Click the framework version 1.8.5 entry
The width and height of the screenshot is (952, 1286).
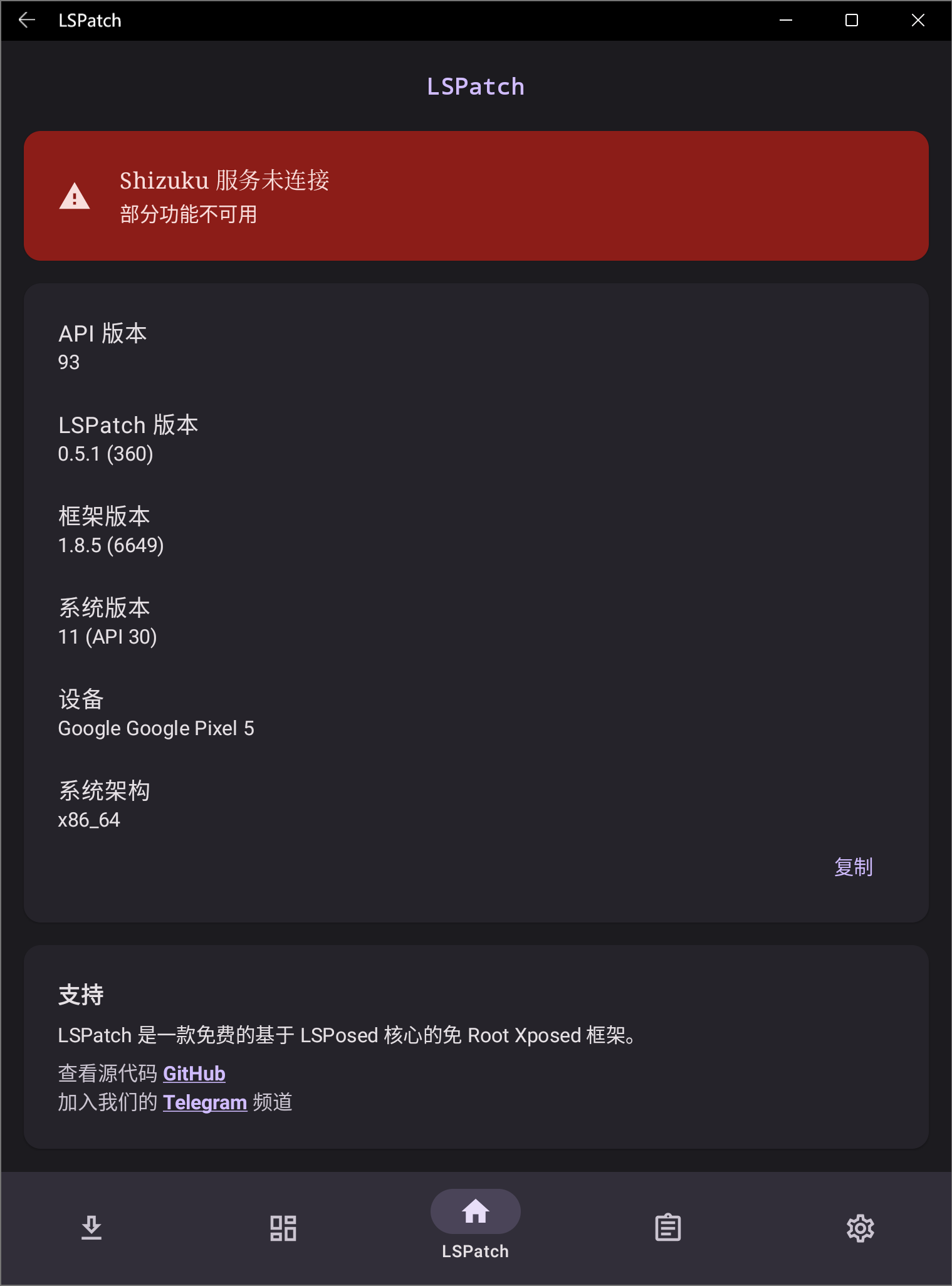point(110,545)
